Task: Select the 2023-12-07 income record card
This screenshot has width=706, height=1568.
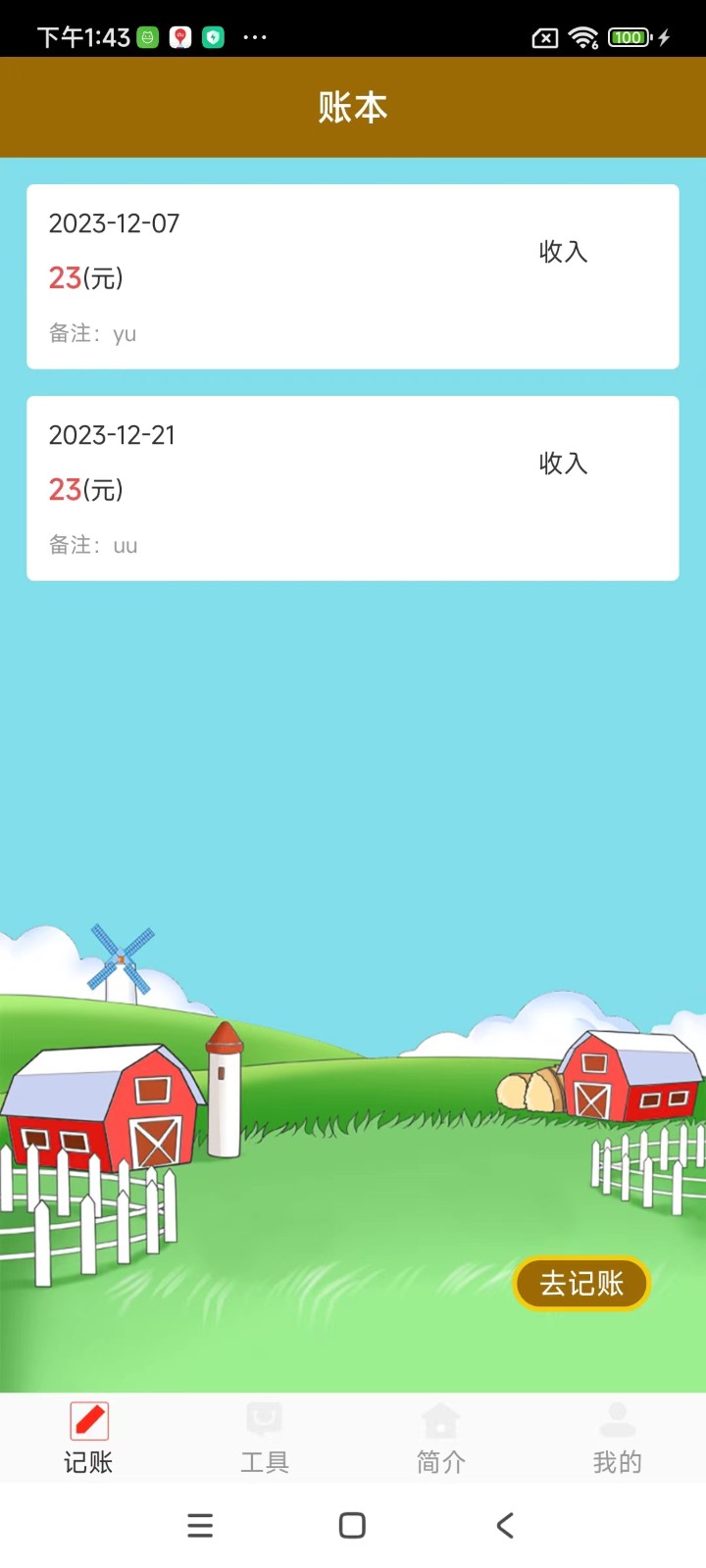Action: tap(353, 276)
